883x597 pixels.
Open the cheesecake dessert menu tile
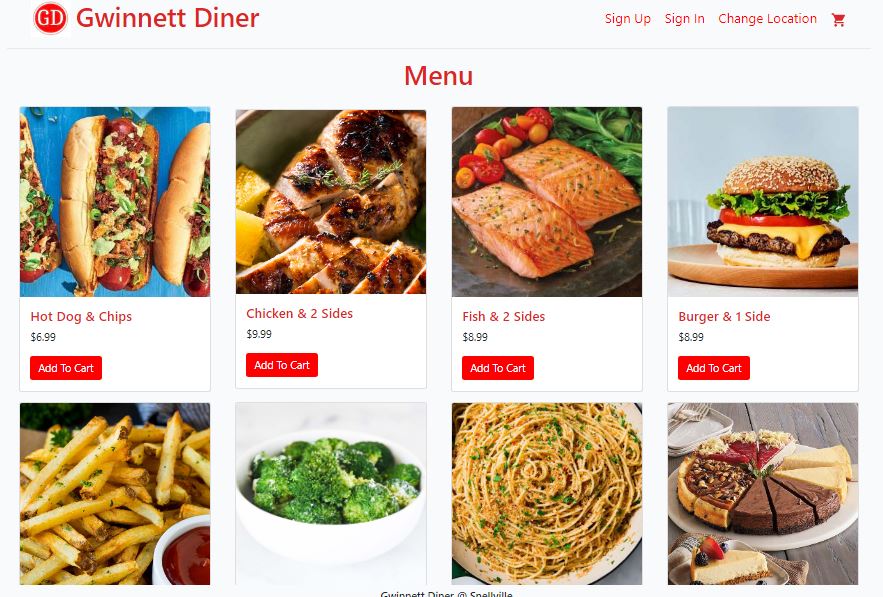tap(763, 493)
